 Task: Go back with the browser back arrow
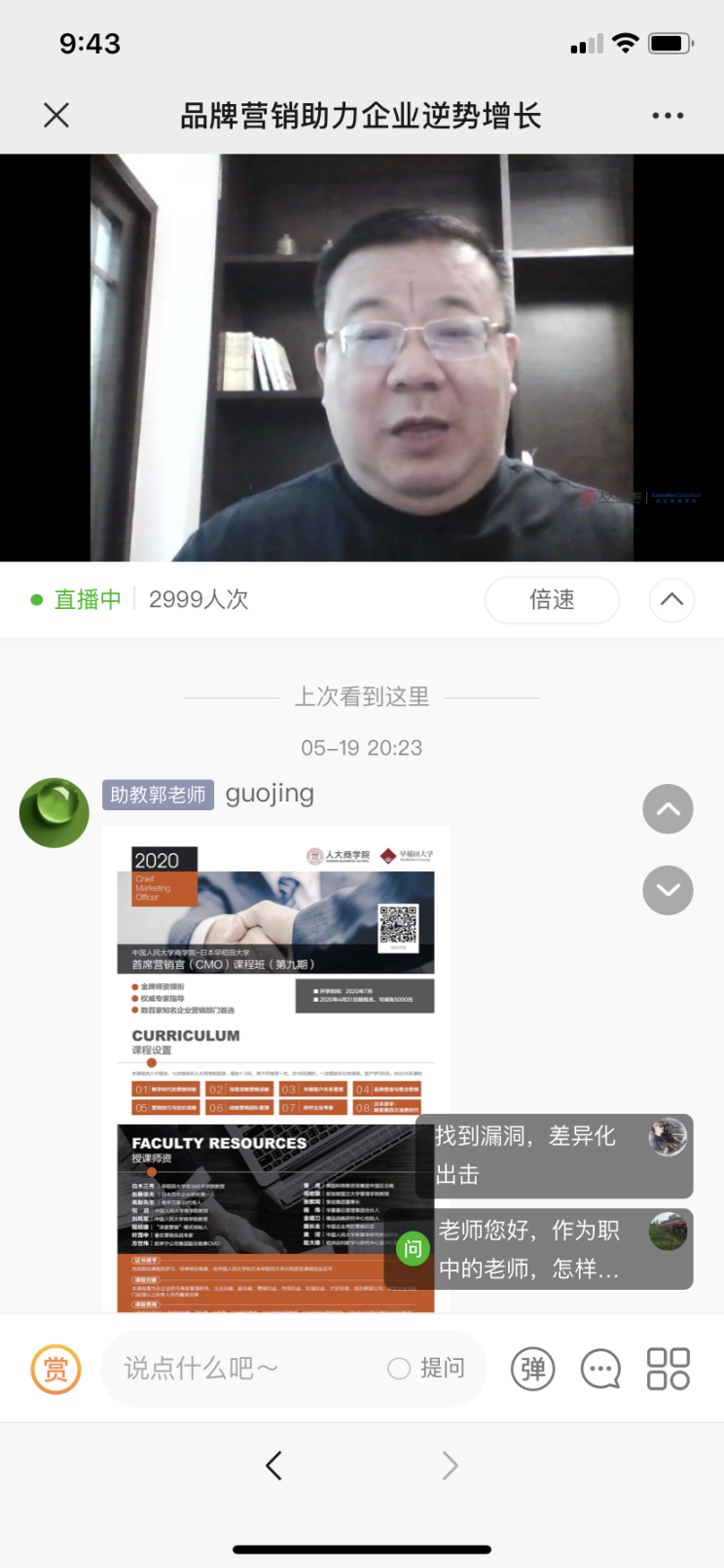click(x=274, y=1465)
